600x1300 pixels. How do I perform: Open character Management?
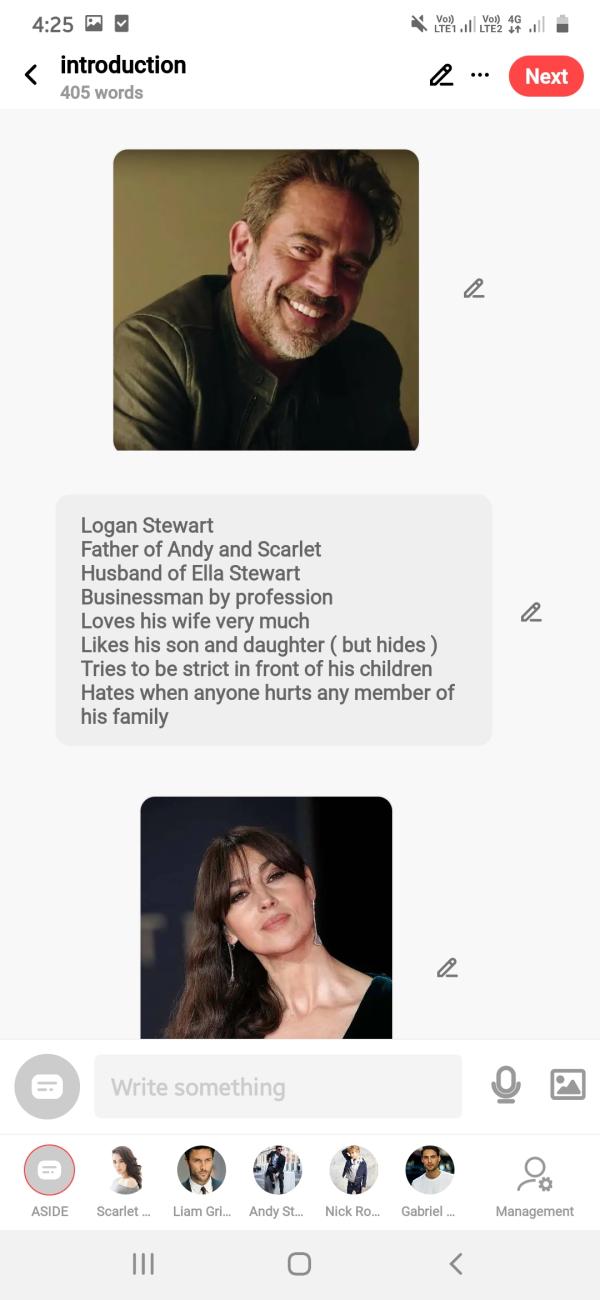tap(534, 1180)
